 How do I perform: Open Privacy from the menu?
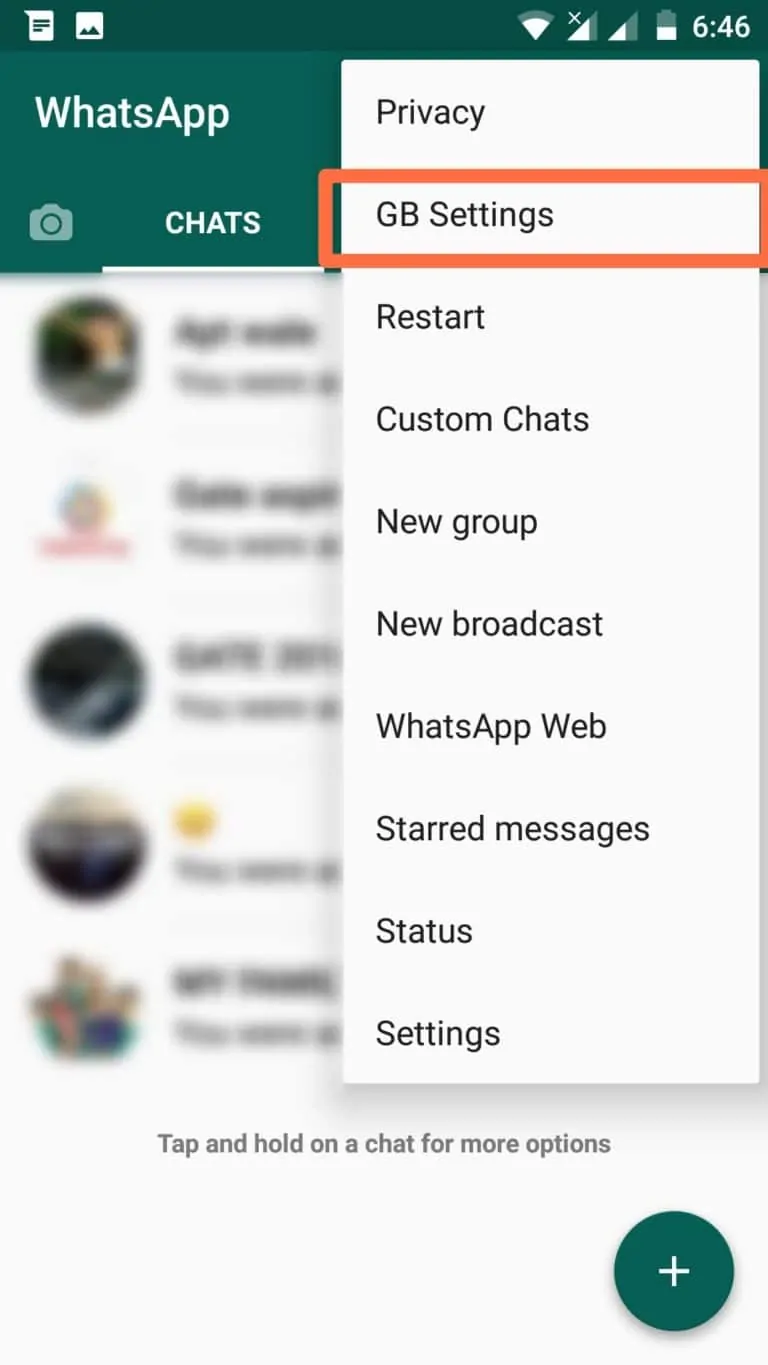click(x=550, y=113)
